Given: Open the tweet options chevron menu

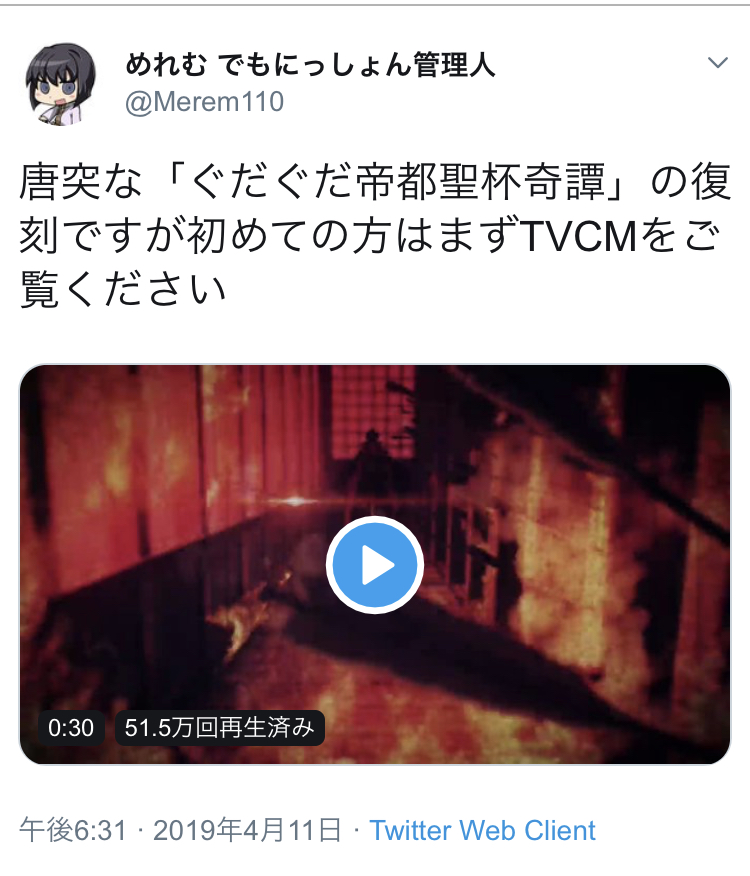Looking at the screenshot, I should [718, 62].
